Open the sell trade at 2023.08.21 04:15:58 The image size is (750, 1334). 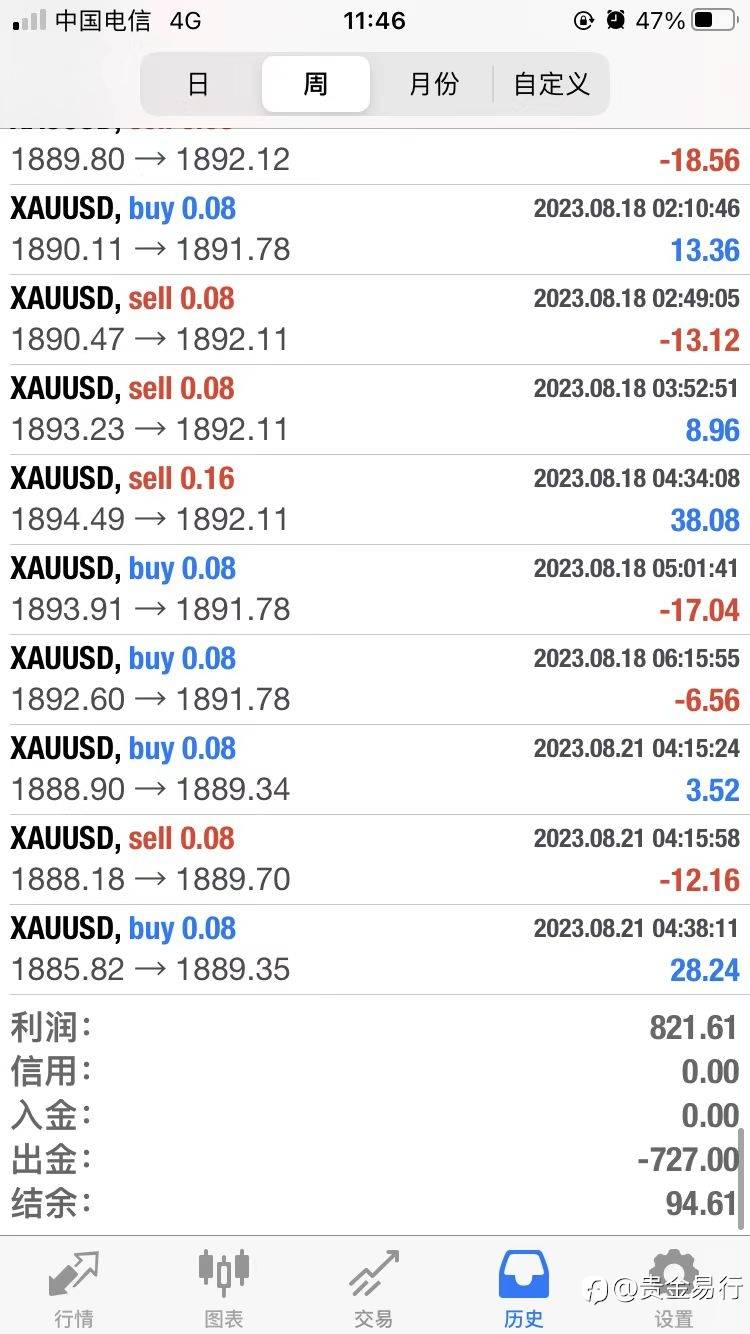(375, 860)
